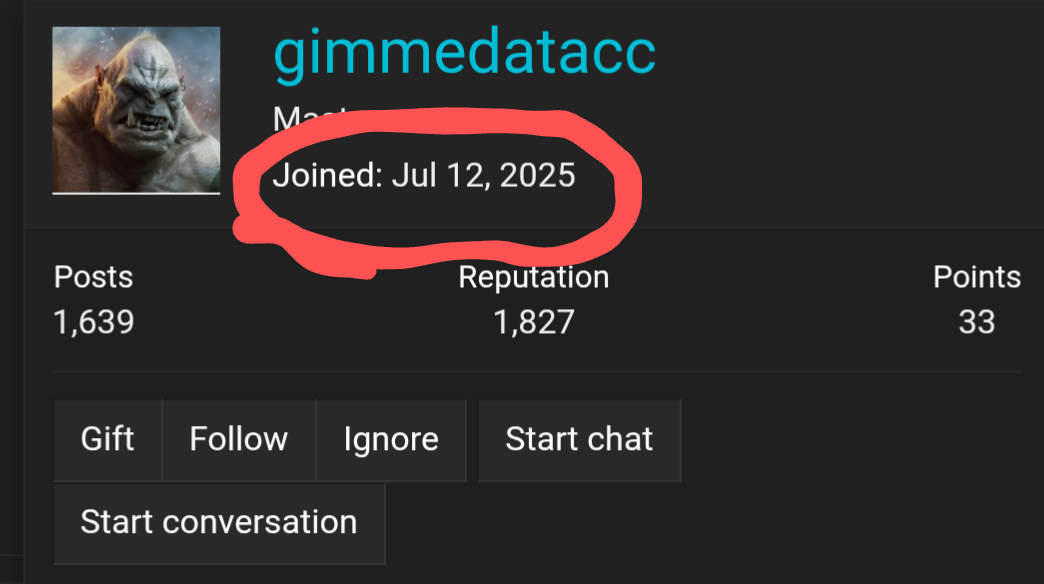Ignore this member

391,439
